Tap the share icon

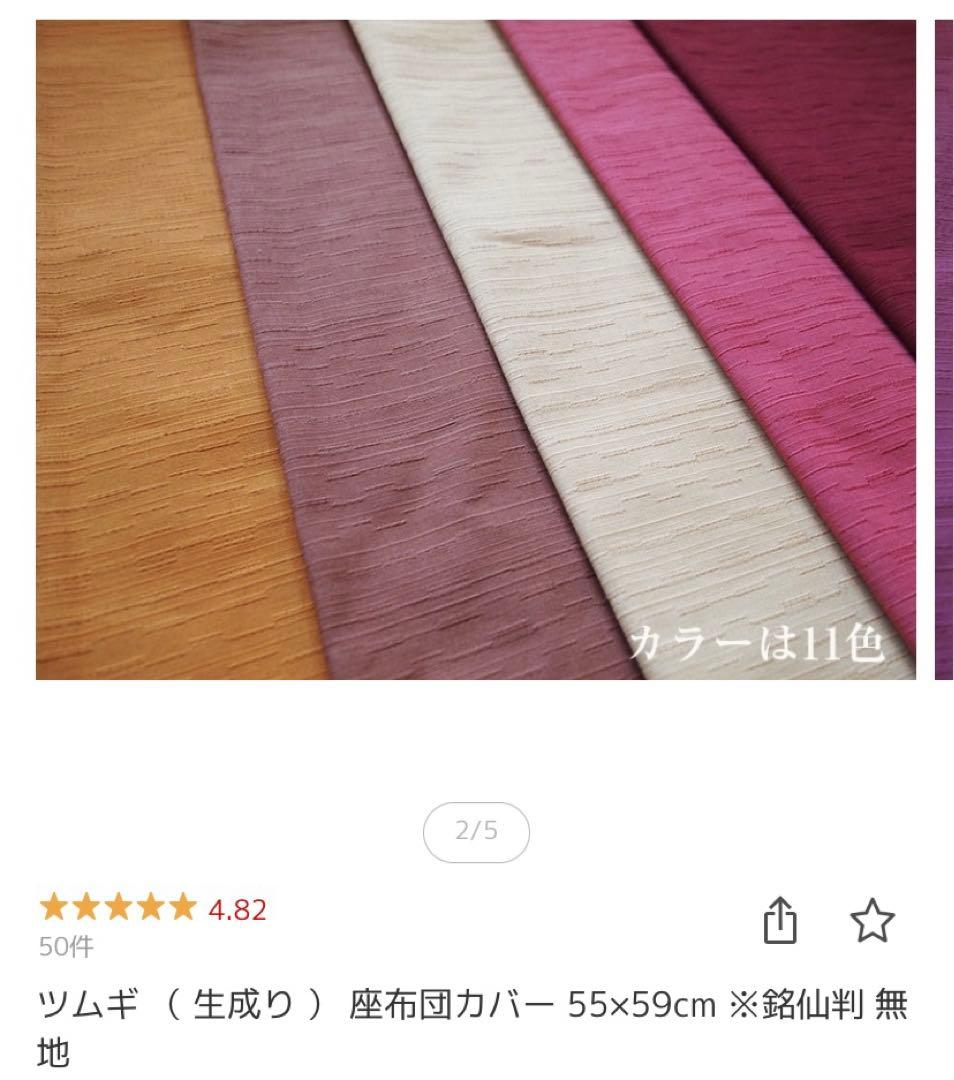coord(782,922)
